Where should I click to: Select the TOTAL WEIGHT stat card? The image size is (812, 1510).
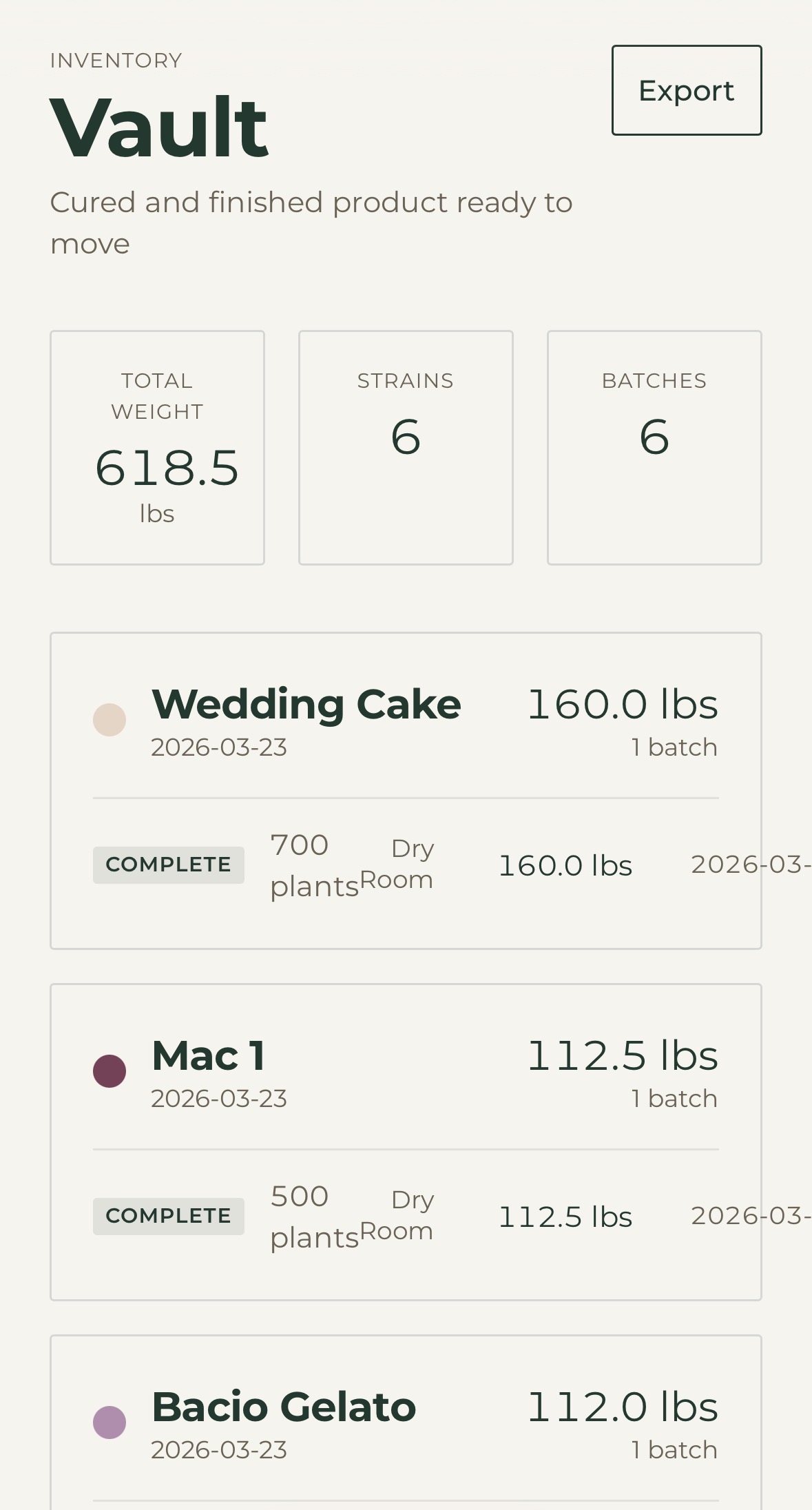[x=156, y=446]
